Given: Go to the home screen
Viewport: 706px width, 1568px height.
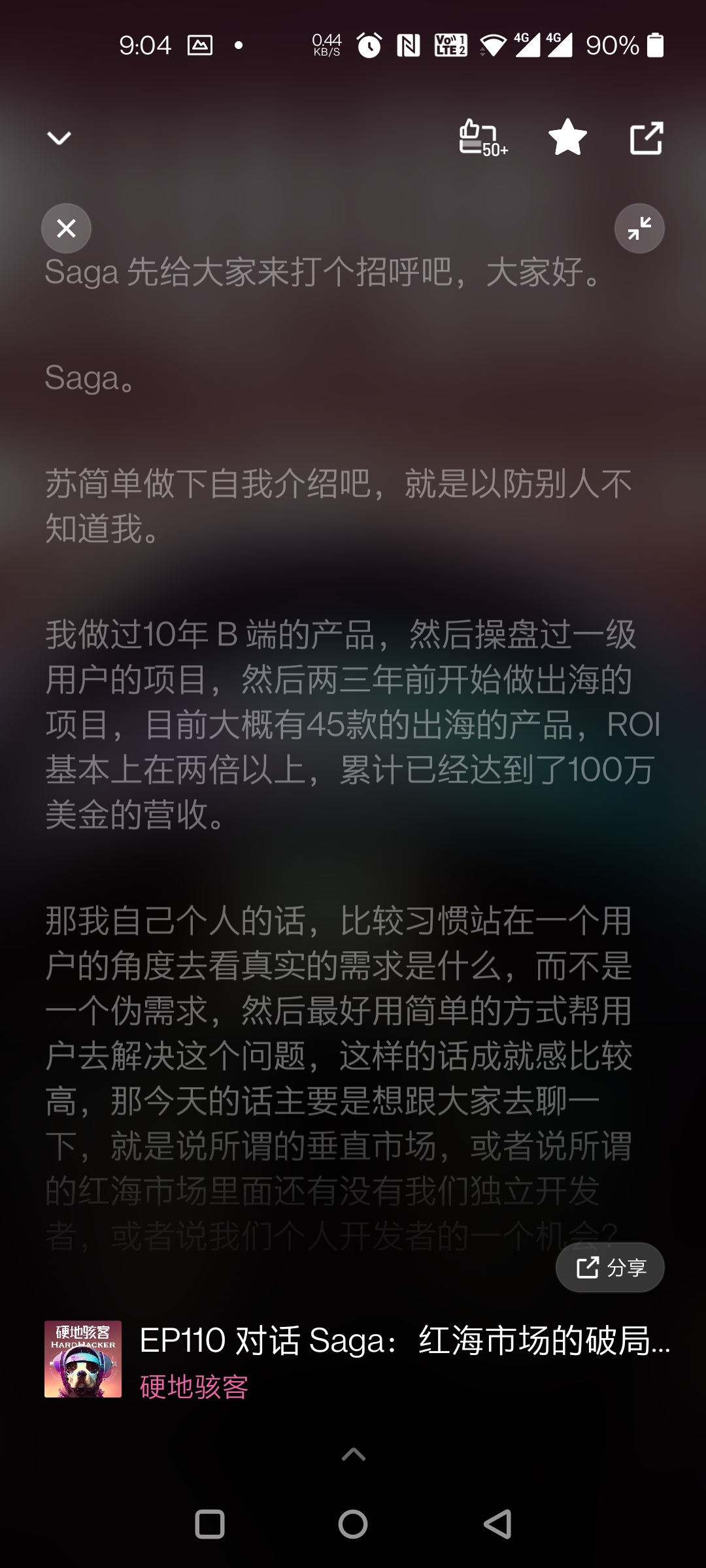Looking at the screenshot, I should click(353, 1525).
